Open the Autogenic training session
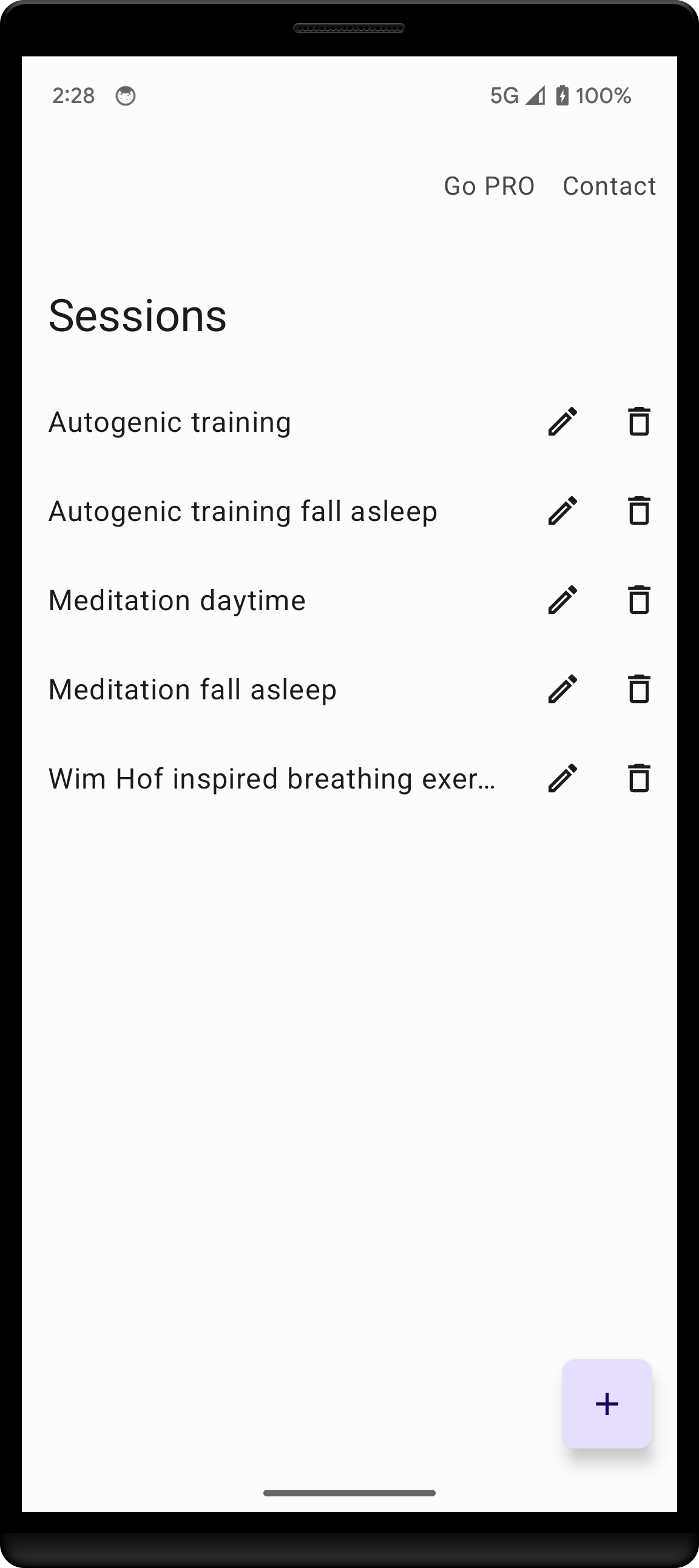The height and width of the screenshot is (1568, 699). tap(170, 422)
